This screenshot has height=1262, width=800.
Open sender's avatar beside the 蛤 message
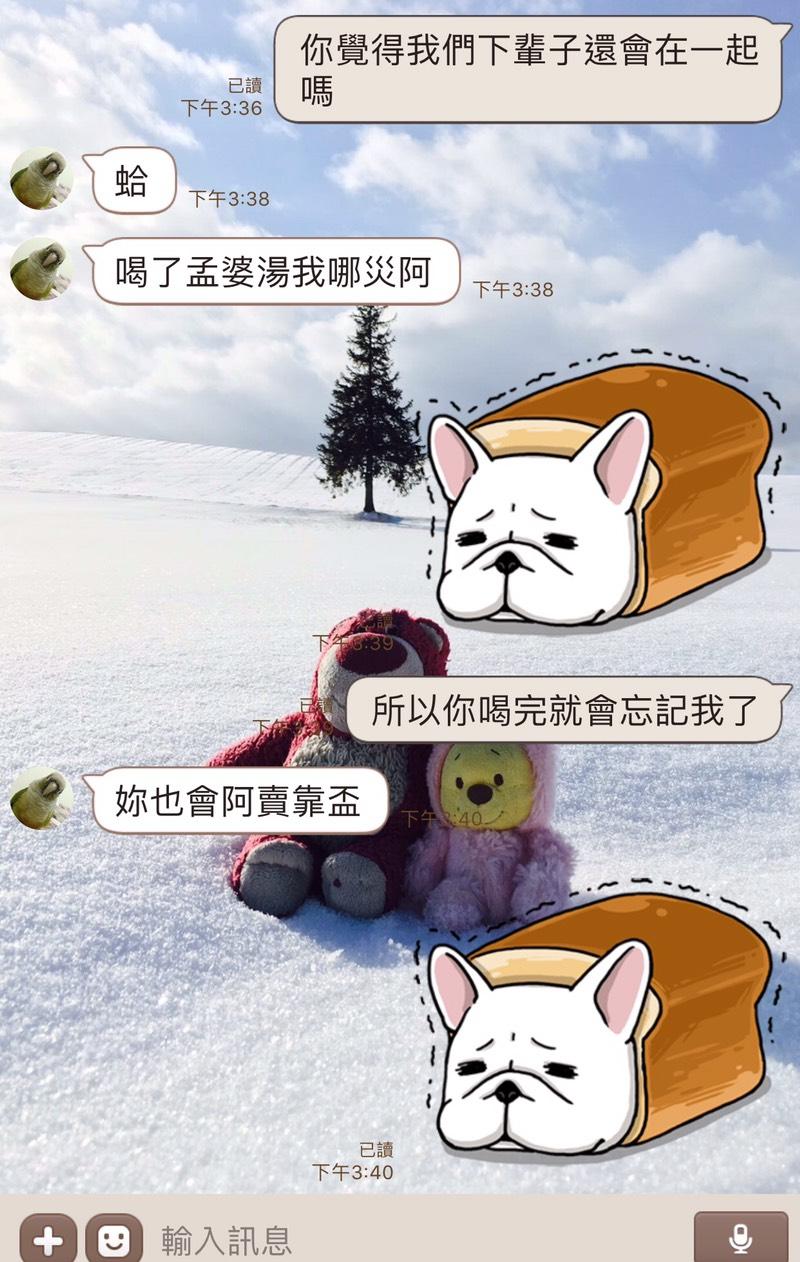[x=41, y=179]
